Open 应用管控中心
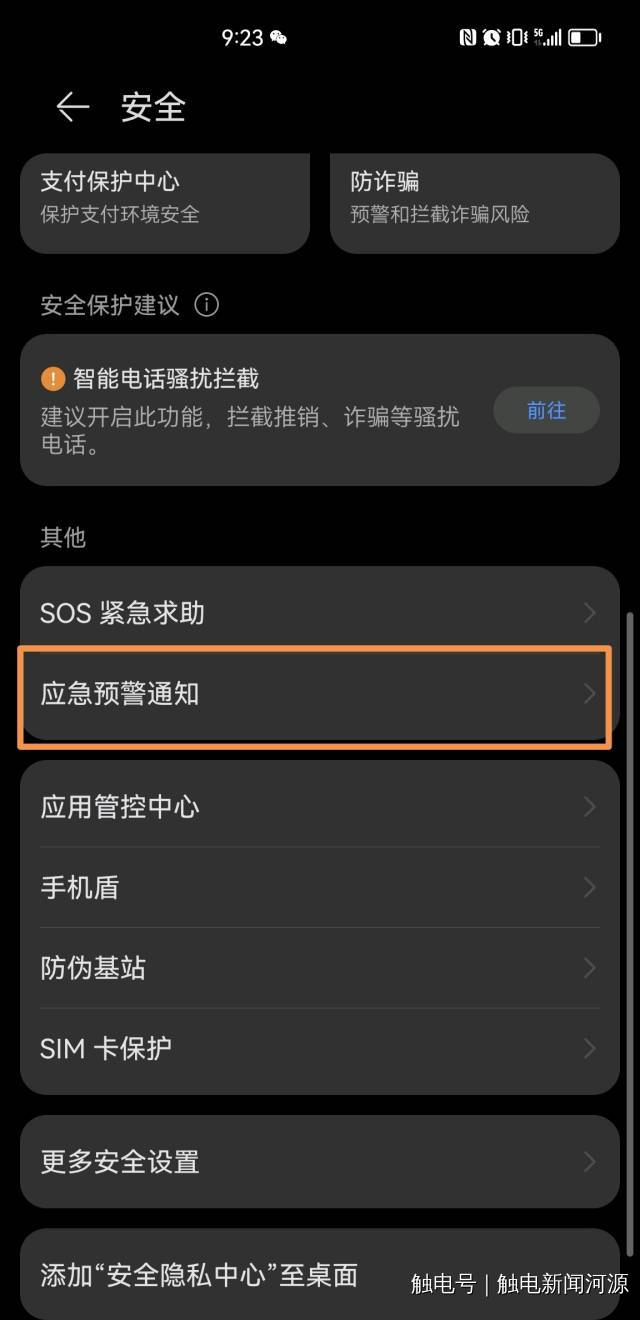The image size is (640, 1320). pos(320,807)
